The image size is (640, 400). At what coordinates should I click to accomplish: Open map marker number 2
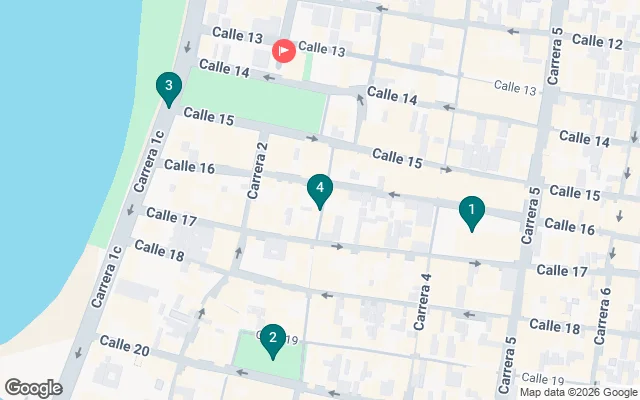pyautogui.click(x=272, y=340)
